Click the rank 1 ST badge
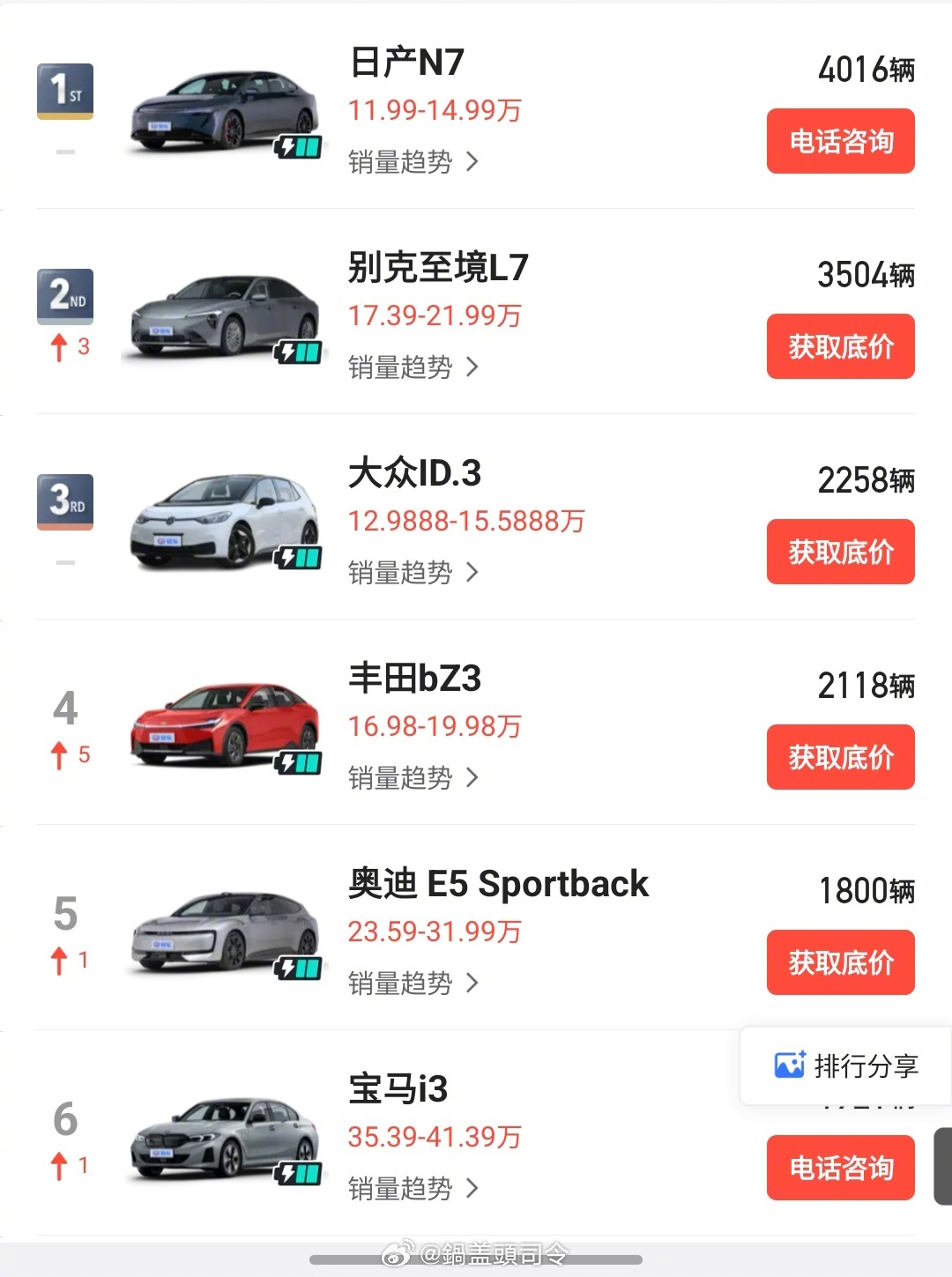Viewport: 952px width, 1277px height. pyautogui.click(x=65, y=90)
